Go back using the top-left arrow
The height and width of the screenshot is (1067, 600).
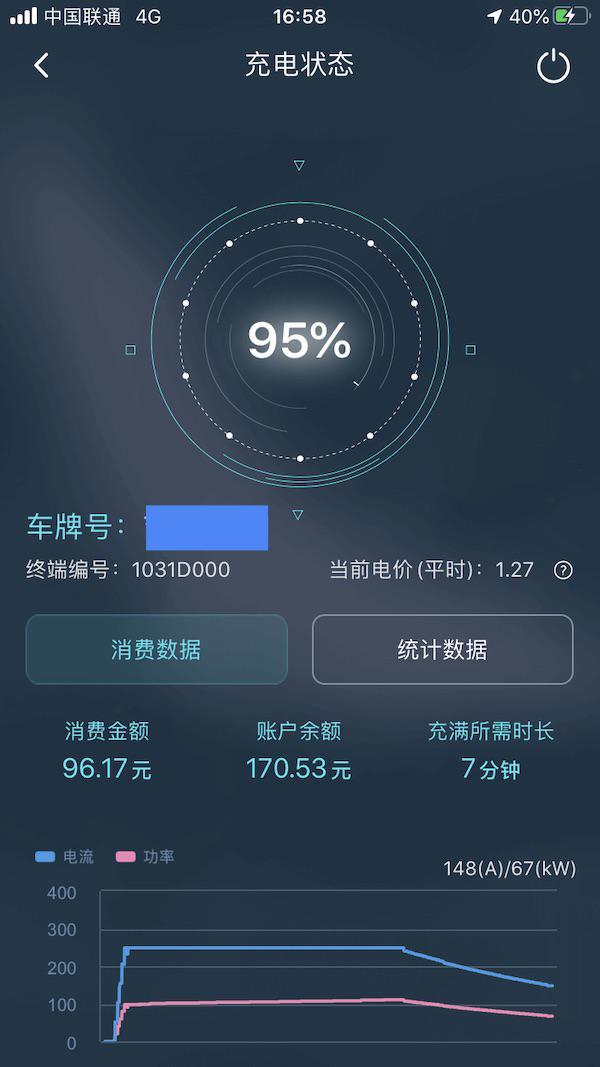click(x=41, y=65)
